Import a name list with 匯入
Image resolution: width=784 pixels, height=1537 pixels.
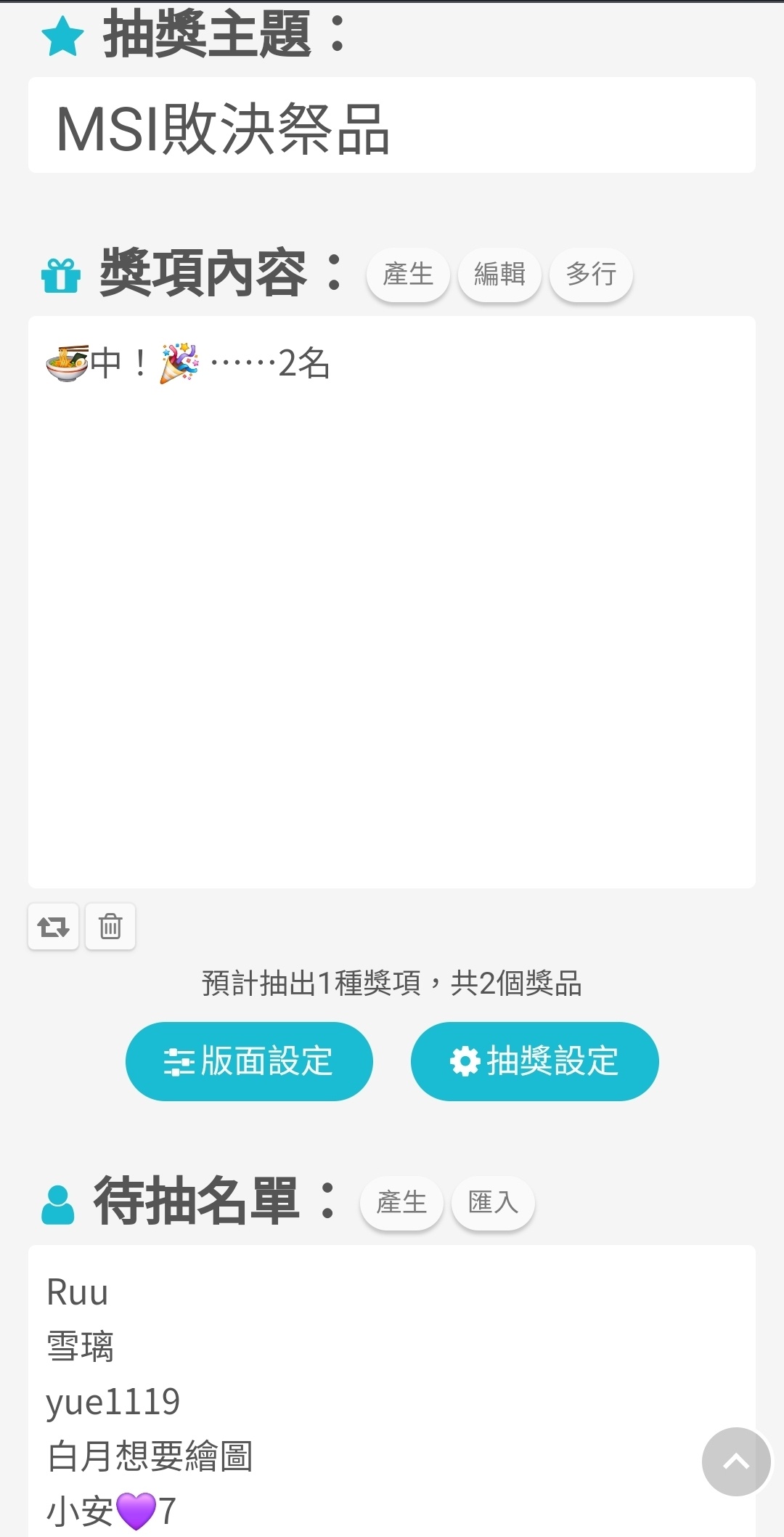[x=493, y=1202]
